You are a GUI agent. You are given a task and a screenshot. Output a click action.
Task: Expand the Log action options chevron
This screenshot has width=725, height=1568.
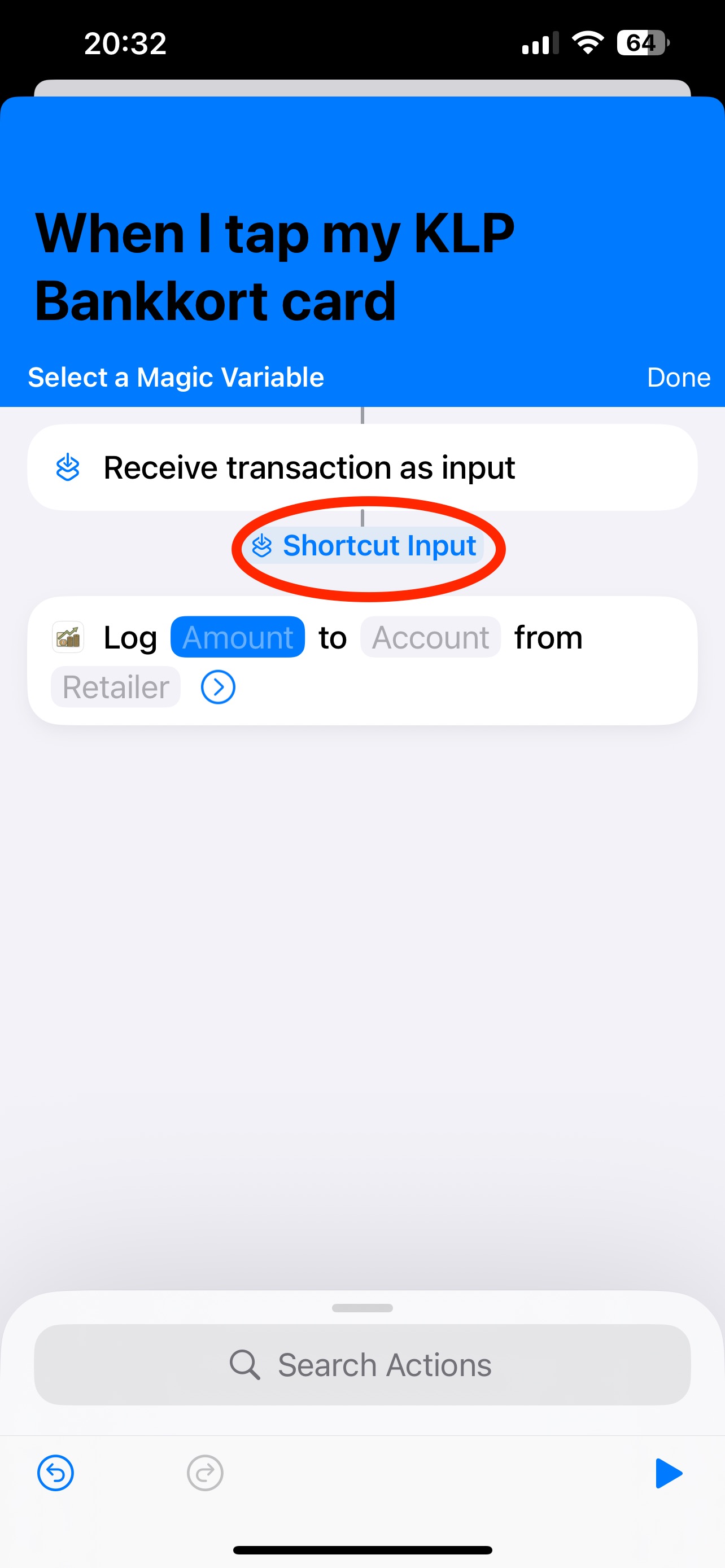click(218, 687)
